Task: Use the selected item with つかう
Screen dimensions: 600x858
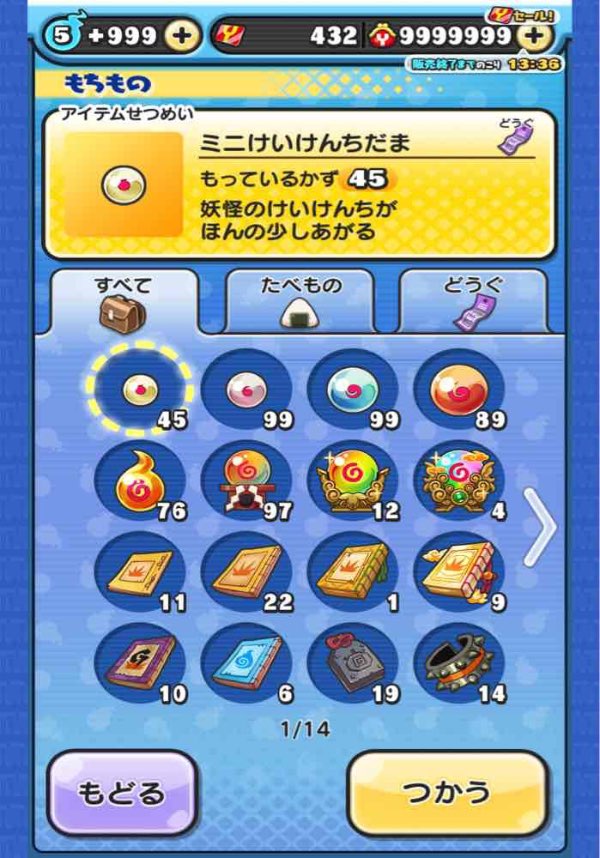Action: [x=447, y=793]
